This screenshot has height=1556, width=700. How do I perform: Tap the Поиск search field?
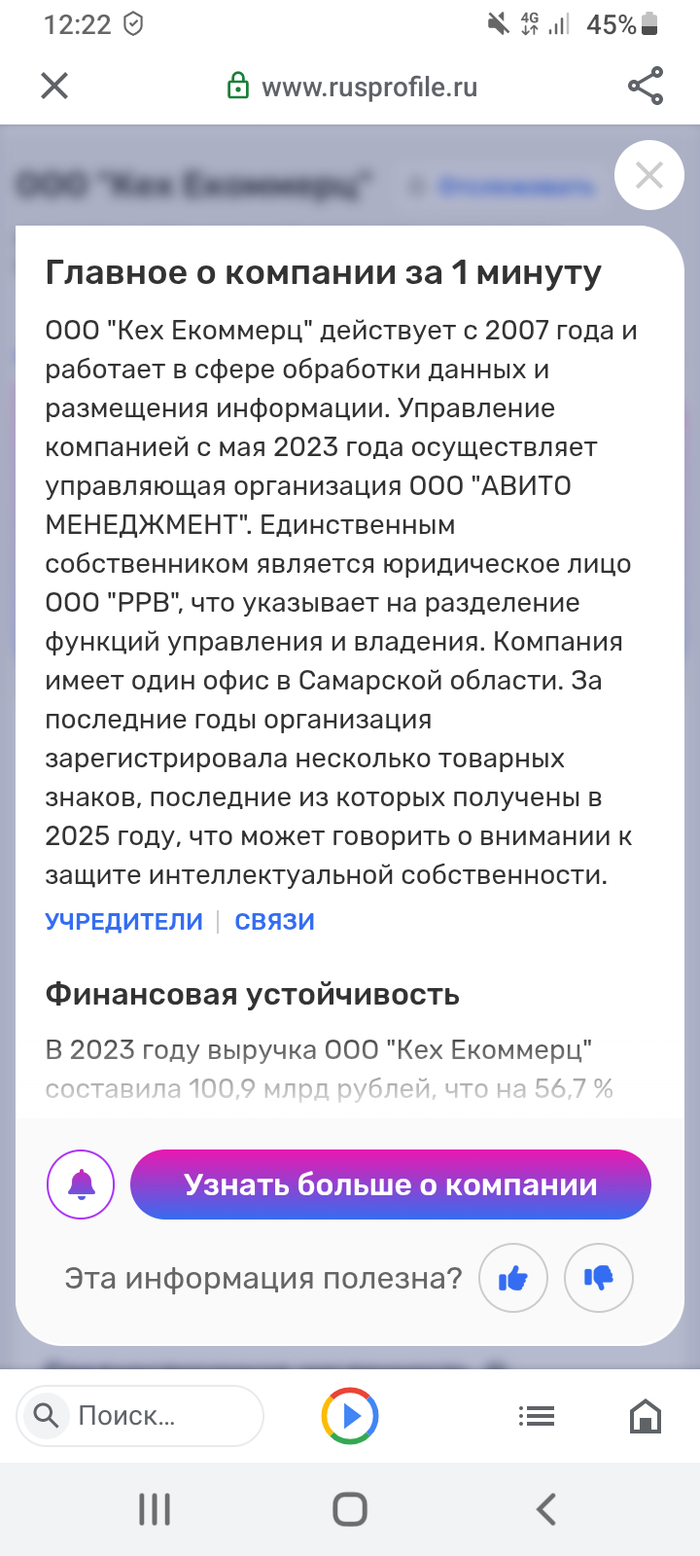pos(140,1416)
